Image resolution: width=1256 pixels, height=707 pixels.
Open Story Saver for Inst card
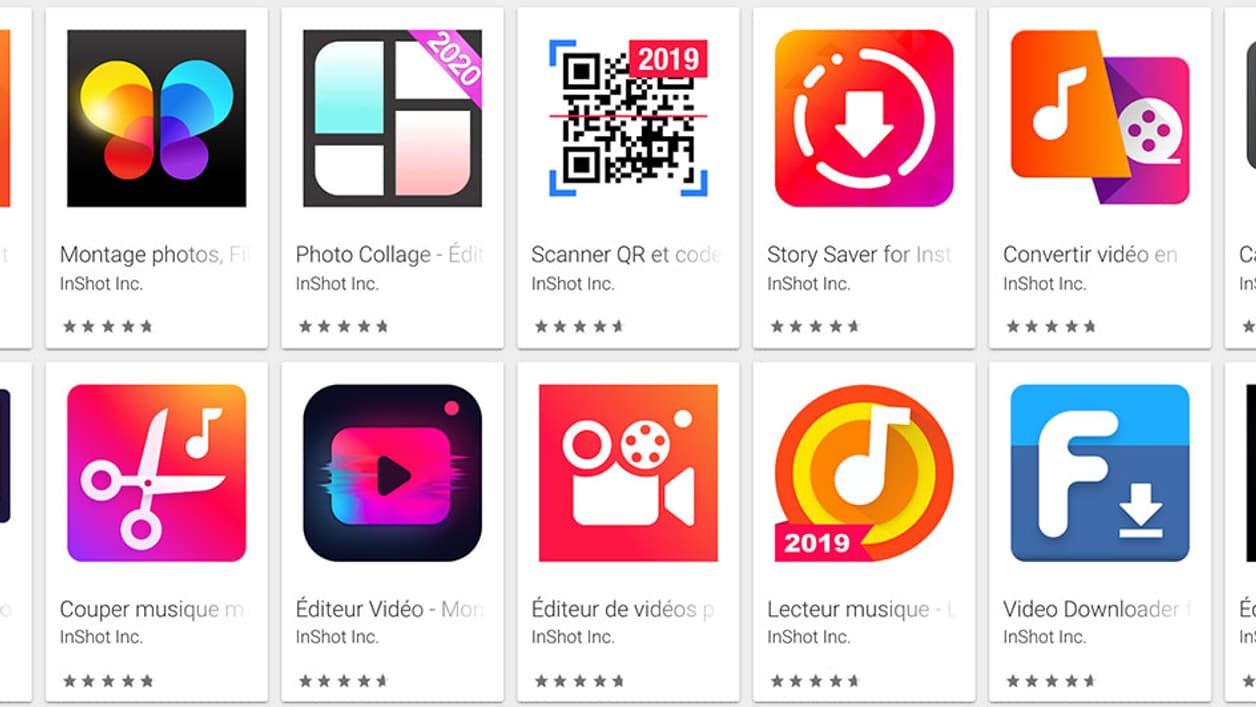tap(864, 119)
